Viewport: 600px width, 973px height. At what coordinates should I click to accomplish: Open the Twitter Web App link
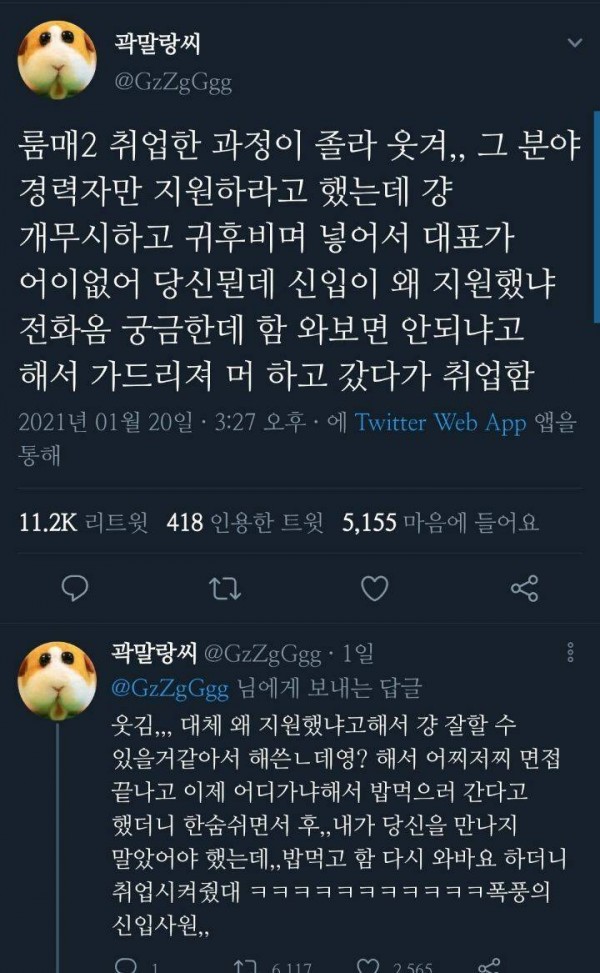coord(440,422)
